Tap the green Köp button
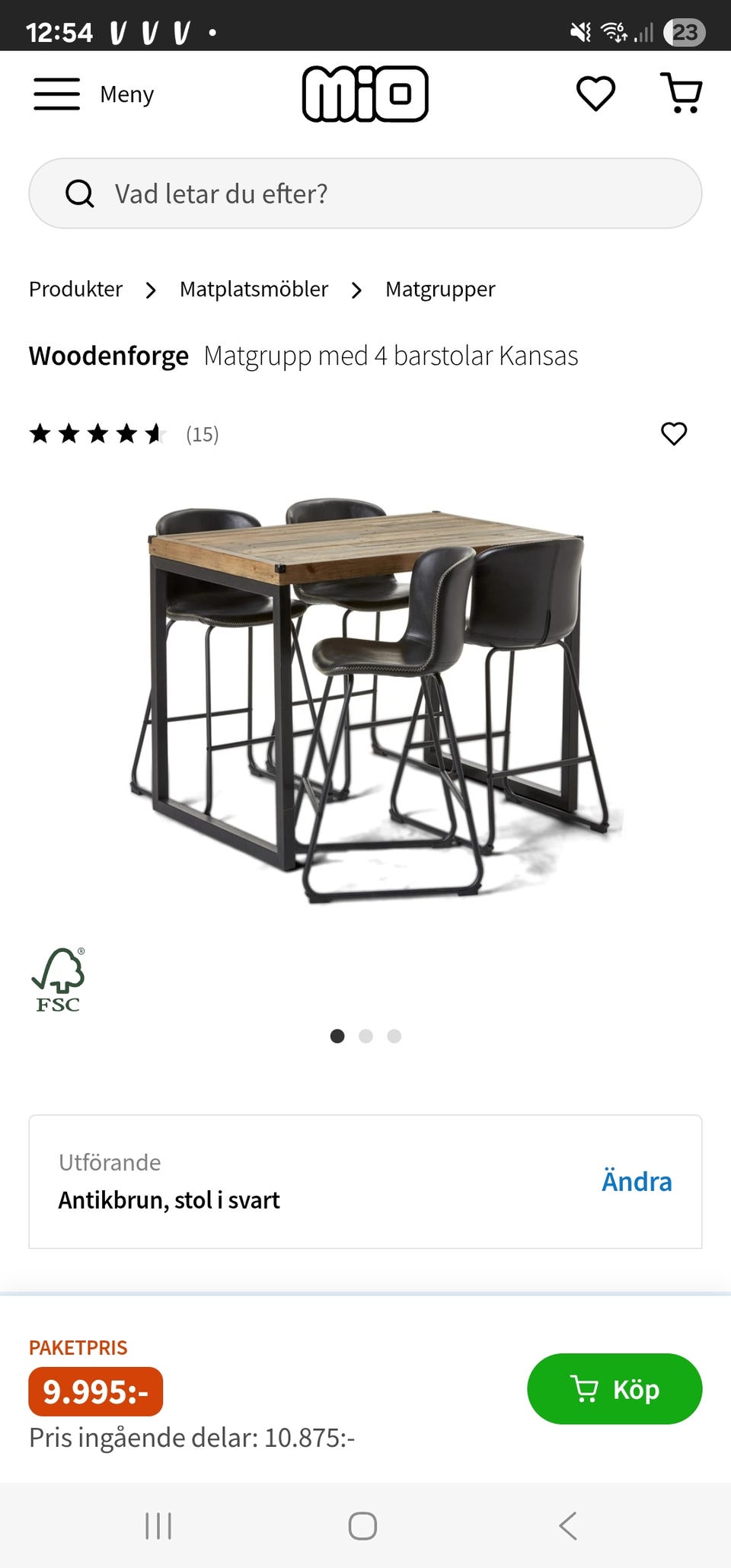 (614, 1389)
